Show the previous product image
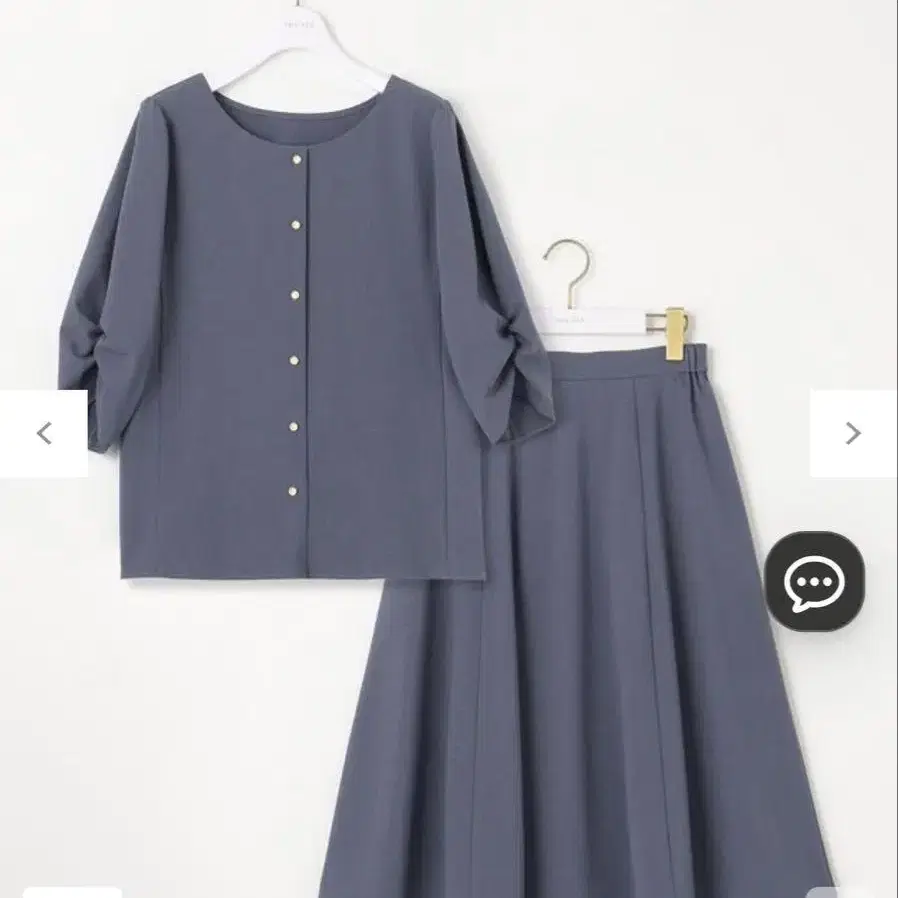 tap(44, 434)
